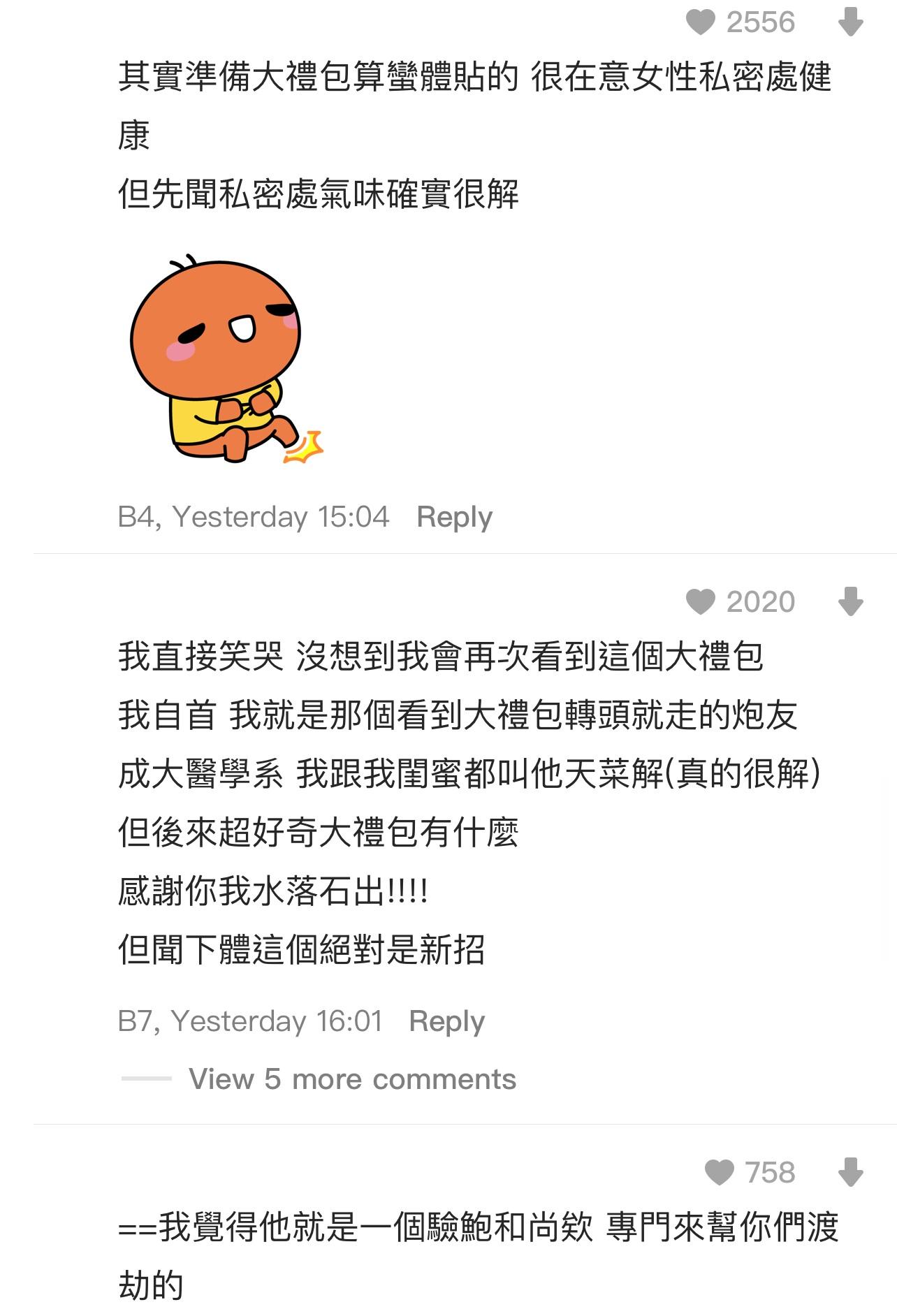Click the floor label B7
897x1316 pixels.
click(136, 1021)
